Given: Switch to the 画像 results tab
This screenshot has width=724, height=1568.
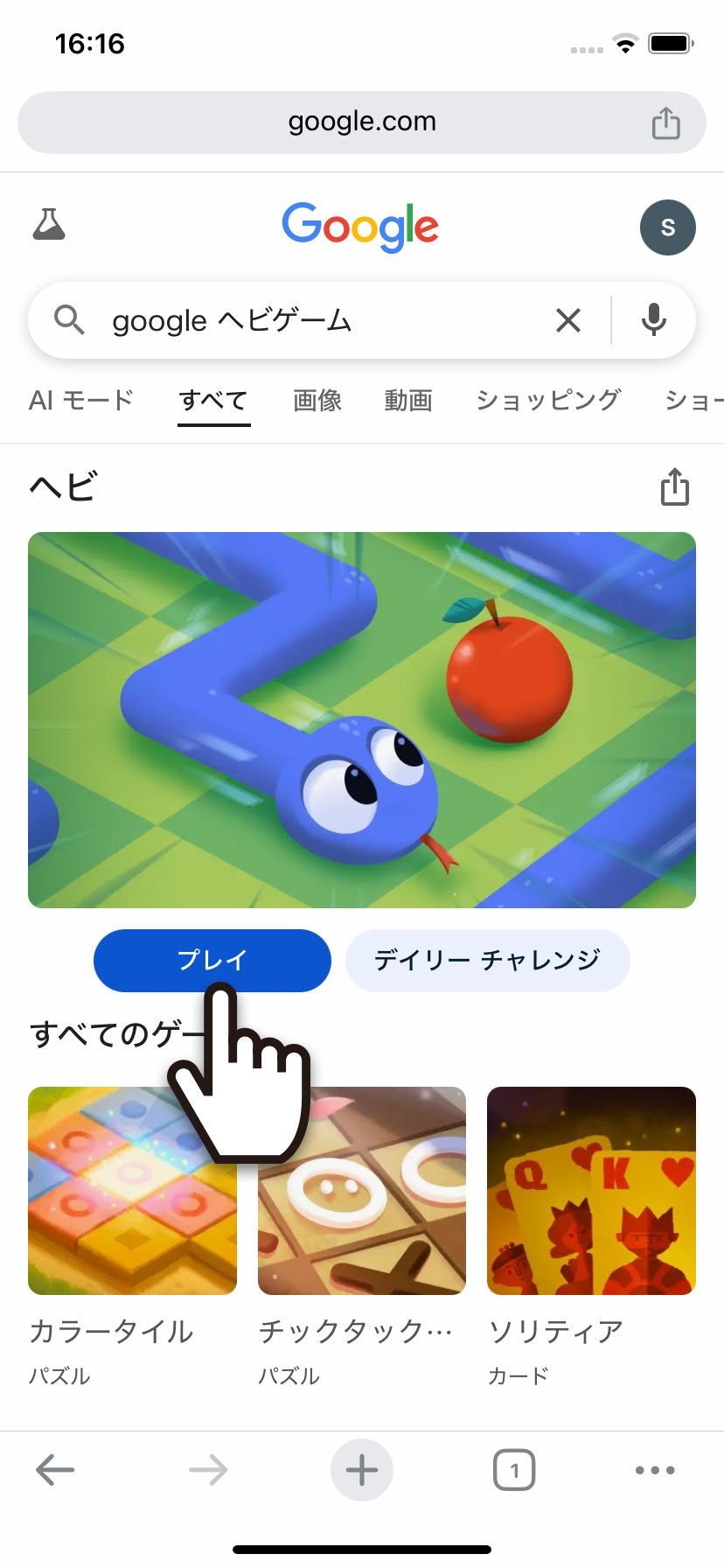Looking at the screenshot, I should pyautogui.click(x=317, y=401).
